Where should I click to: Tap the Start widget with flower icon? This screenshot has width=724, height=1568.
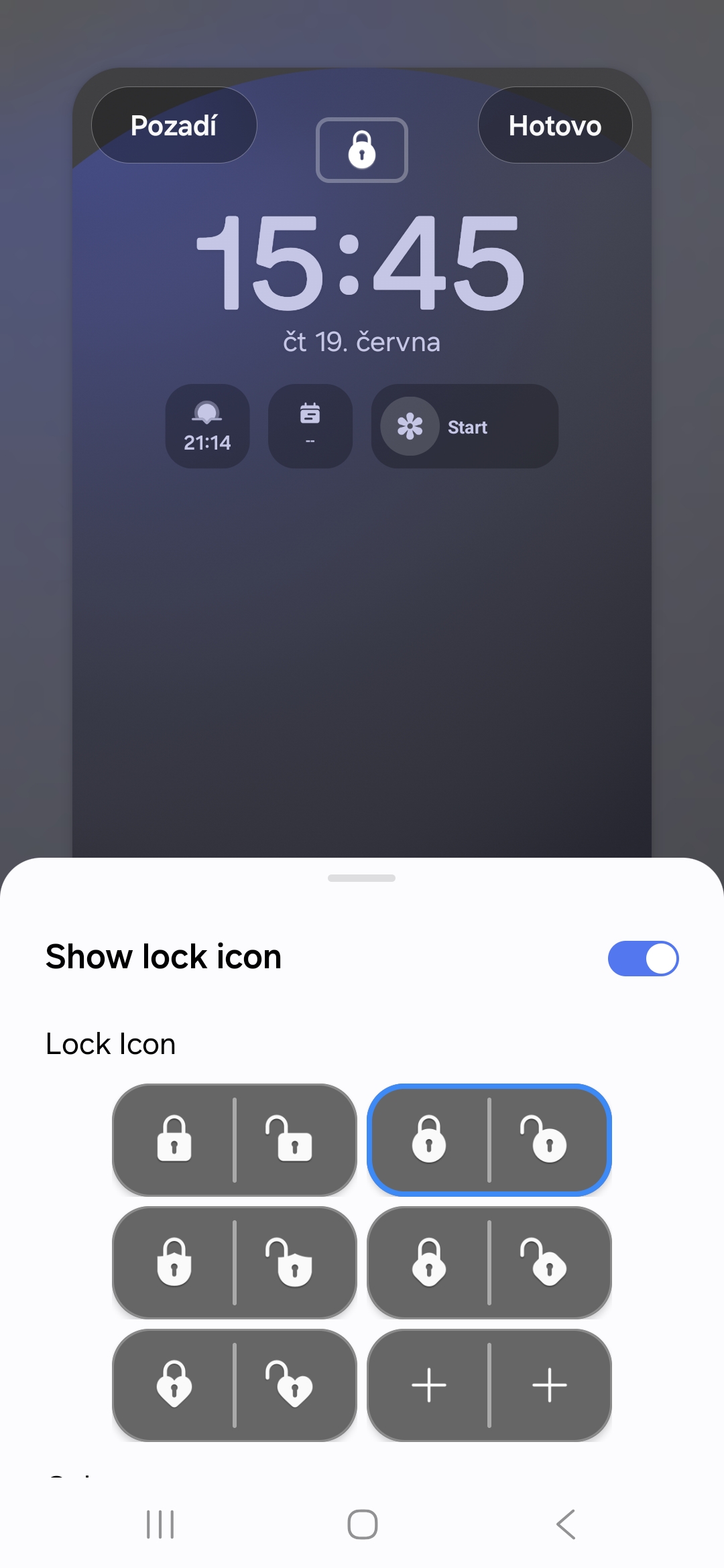[465, 426]
